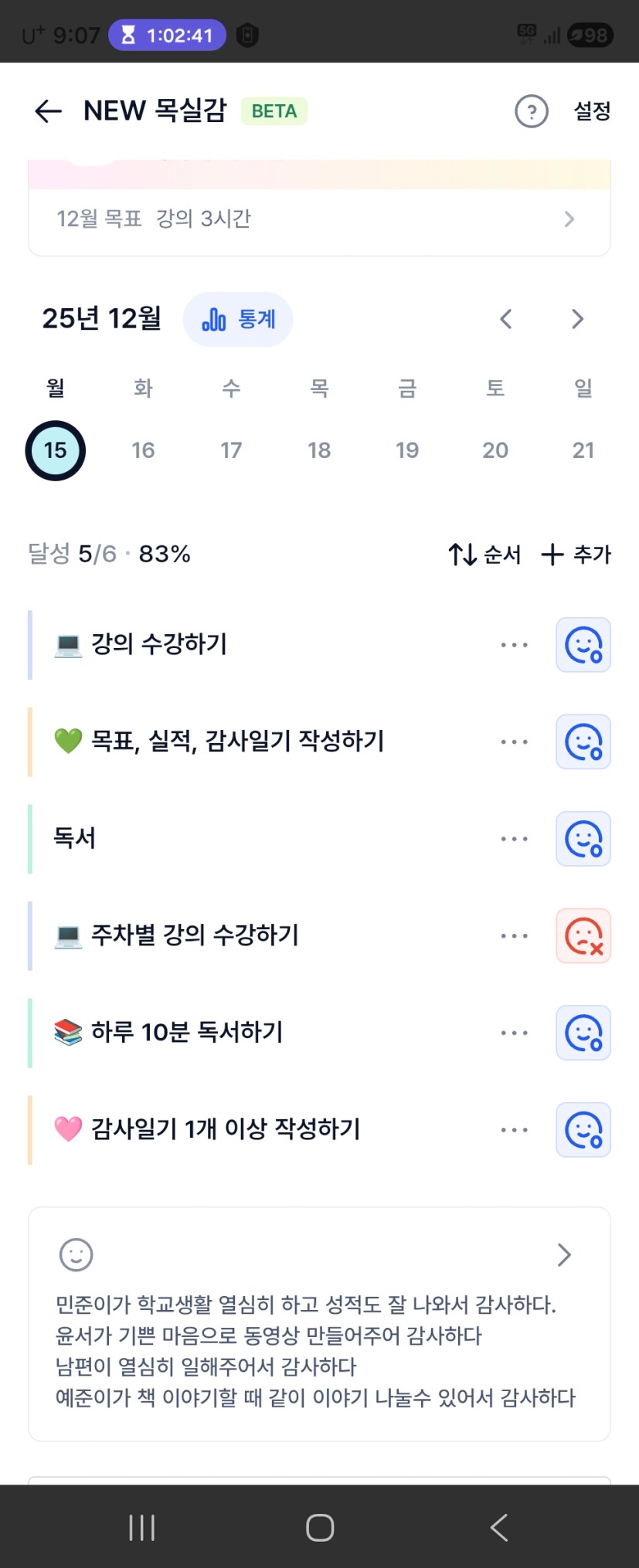Open the help question mark icon
Viewport: 639px width, 1568px height.
pyautogui.click(x=531, y=111)
